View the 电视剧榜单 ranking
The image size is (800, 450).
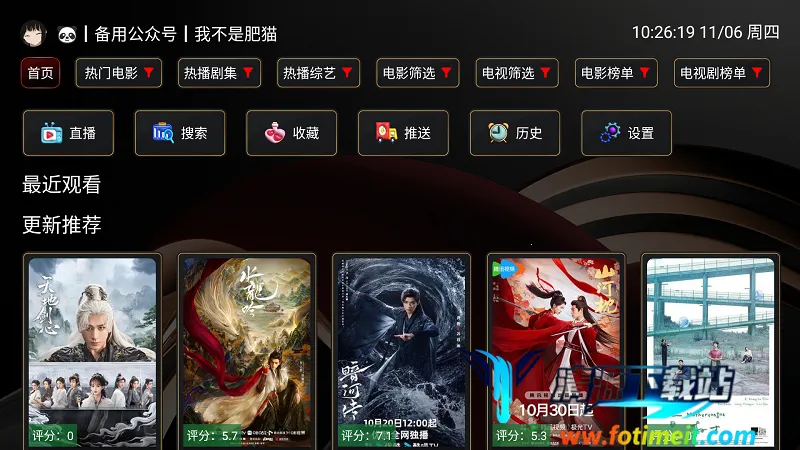[x=721, y=73]
